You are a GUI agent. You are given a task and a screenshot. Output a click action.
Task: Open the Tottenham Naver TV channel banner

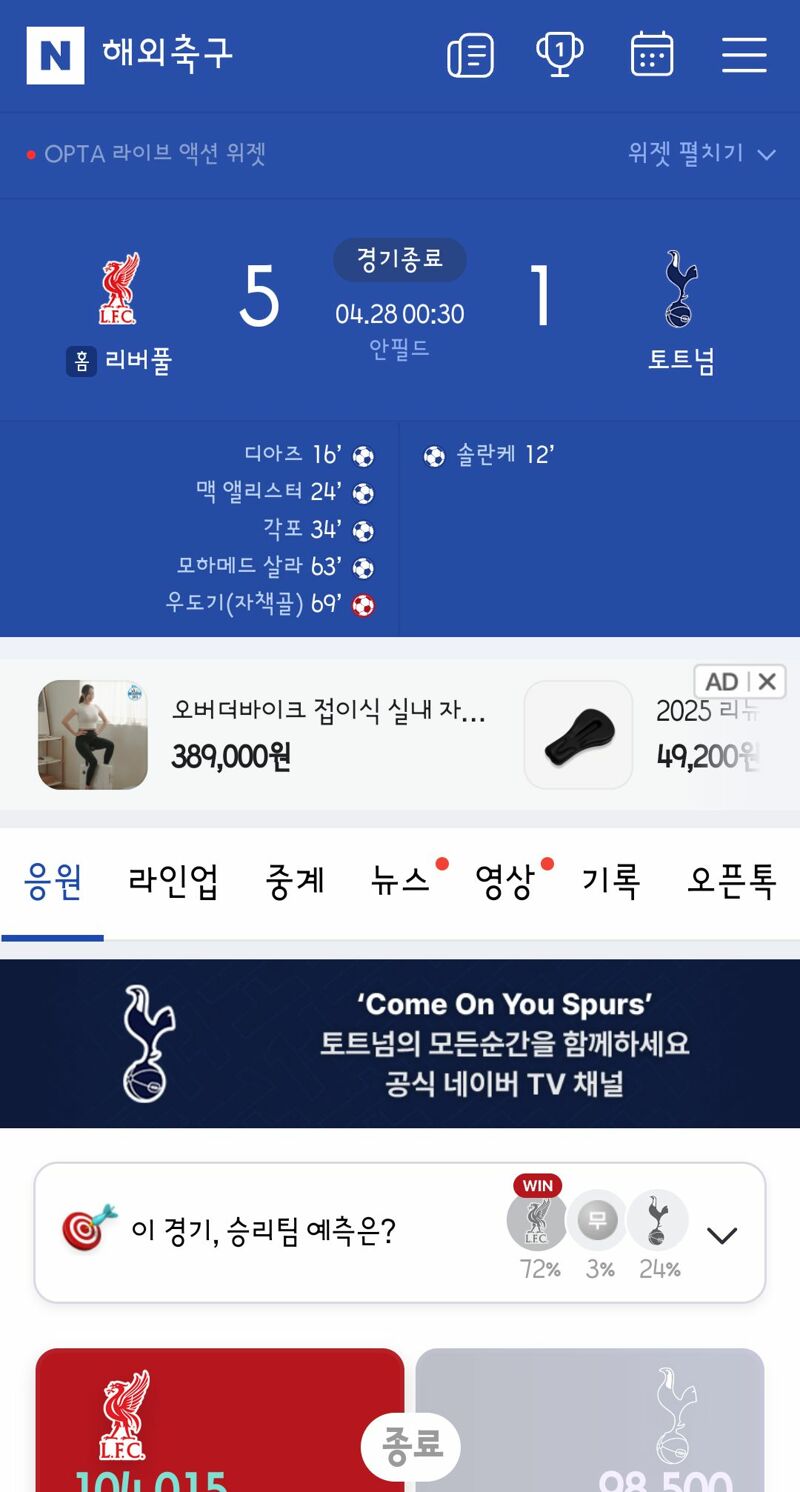point(400,1043)
